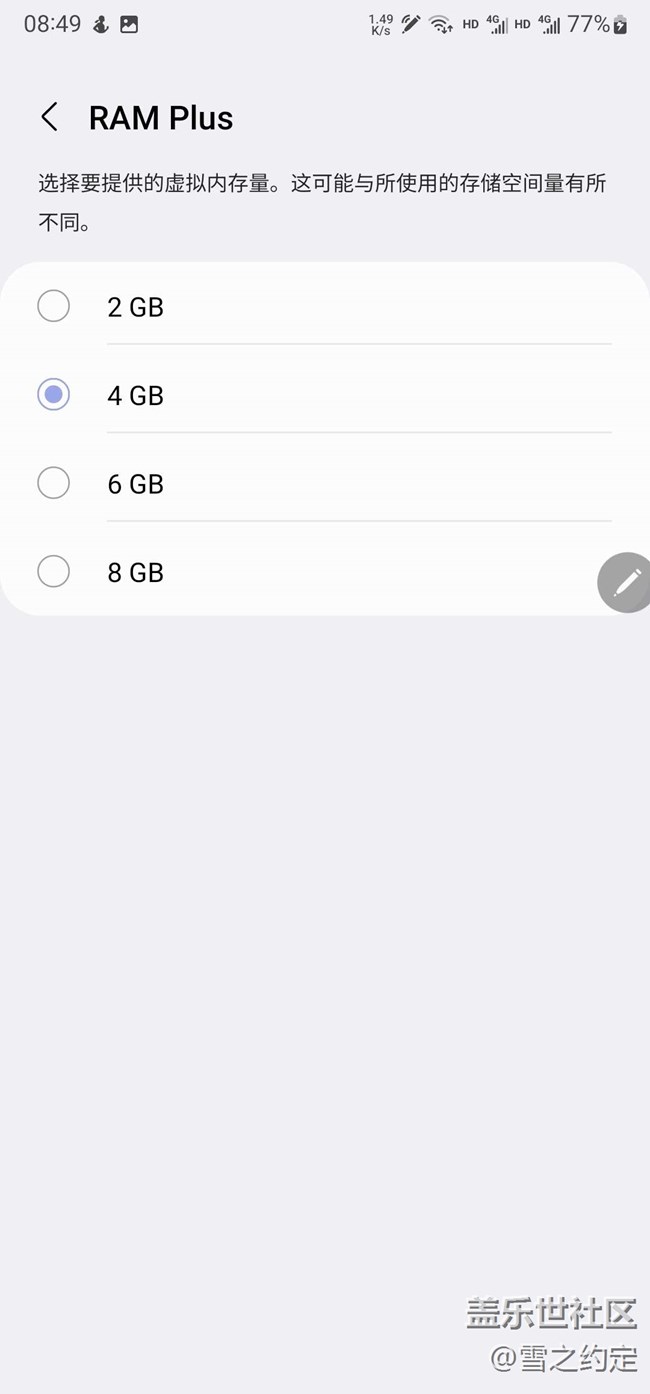The image size is (650, 1394).
Task: Select the 2 GB option
Action: click(x=325, y=306)
